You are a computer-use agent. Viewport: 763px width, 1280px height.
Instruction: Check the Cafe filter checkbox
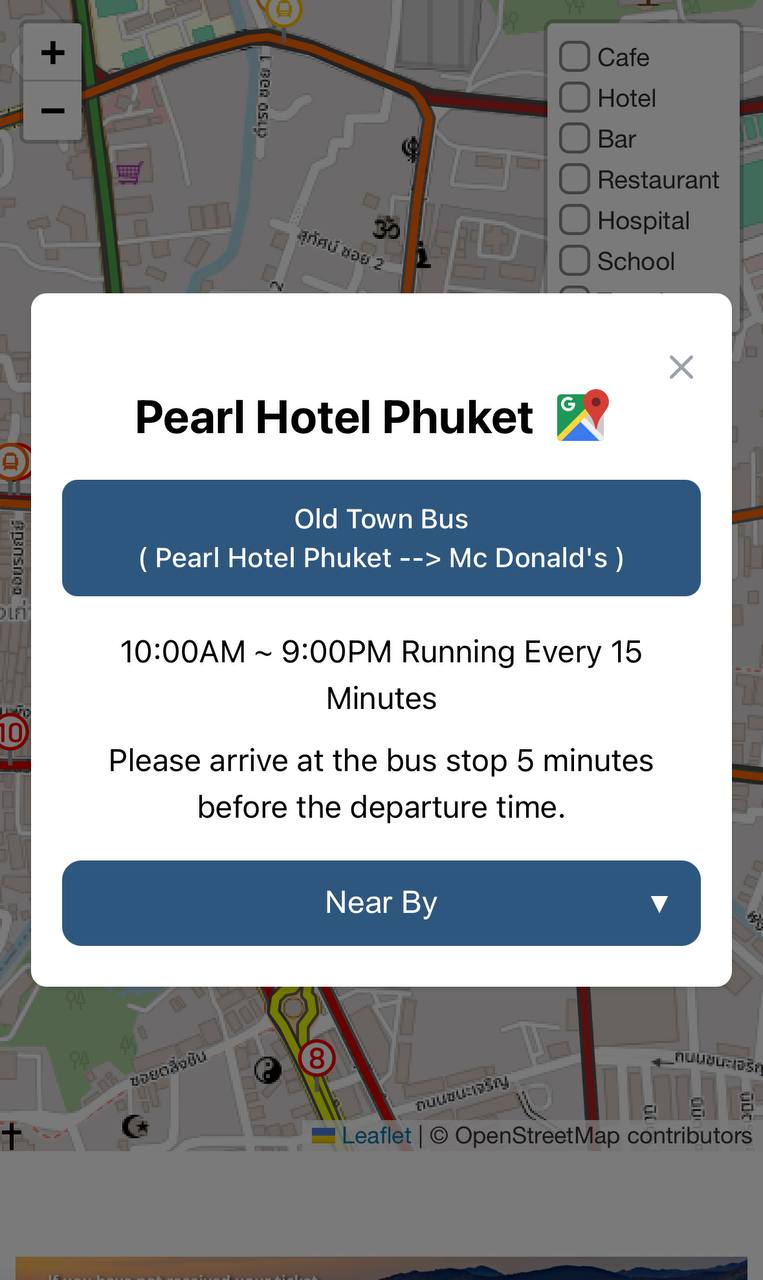574,57
